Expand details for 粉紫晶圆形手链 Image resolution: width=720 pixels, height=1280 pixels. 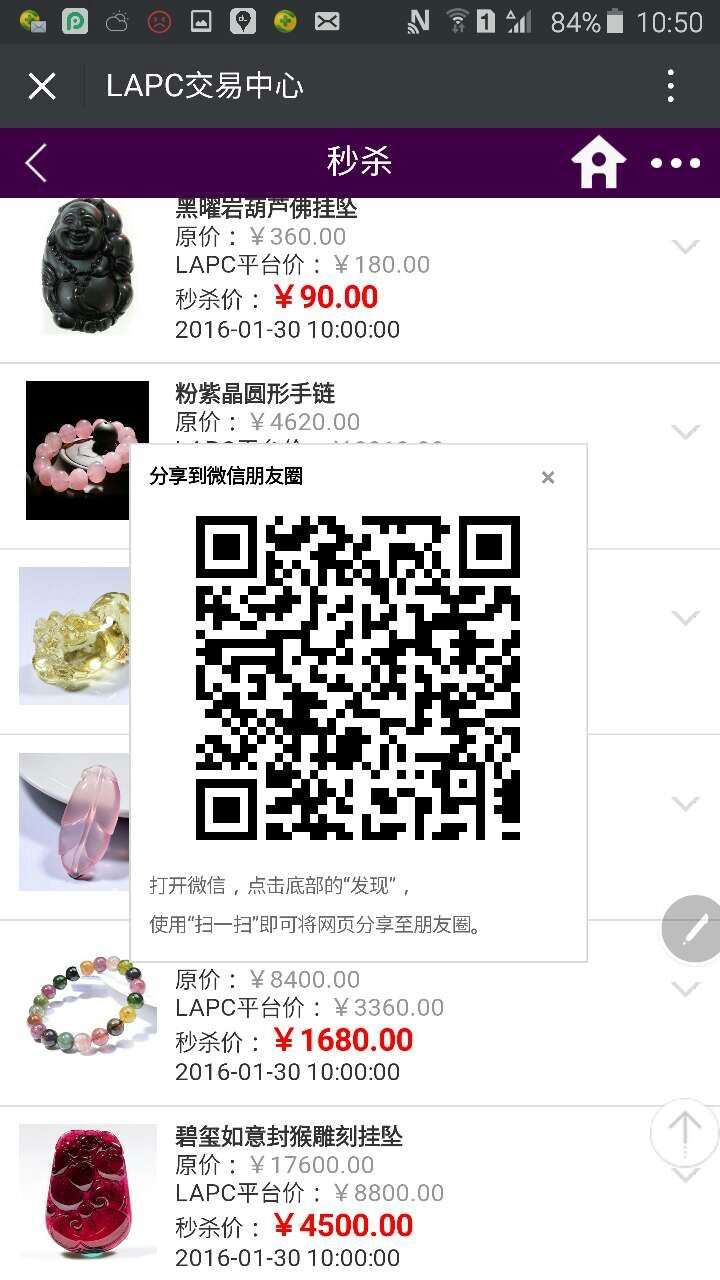(685, 432)
